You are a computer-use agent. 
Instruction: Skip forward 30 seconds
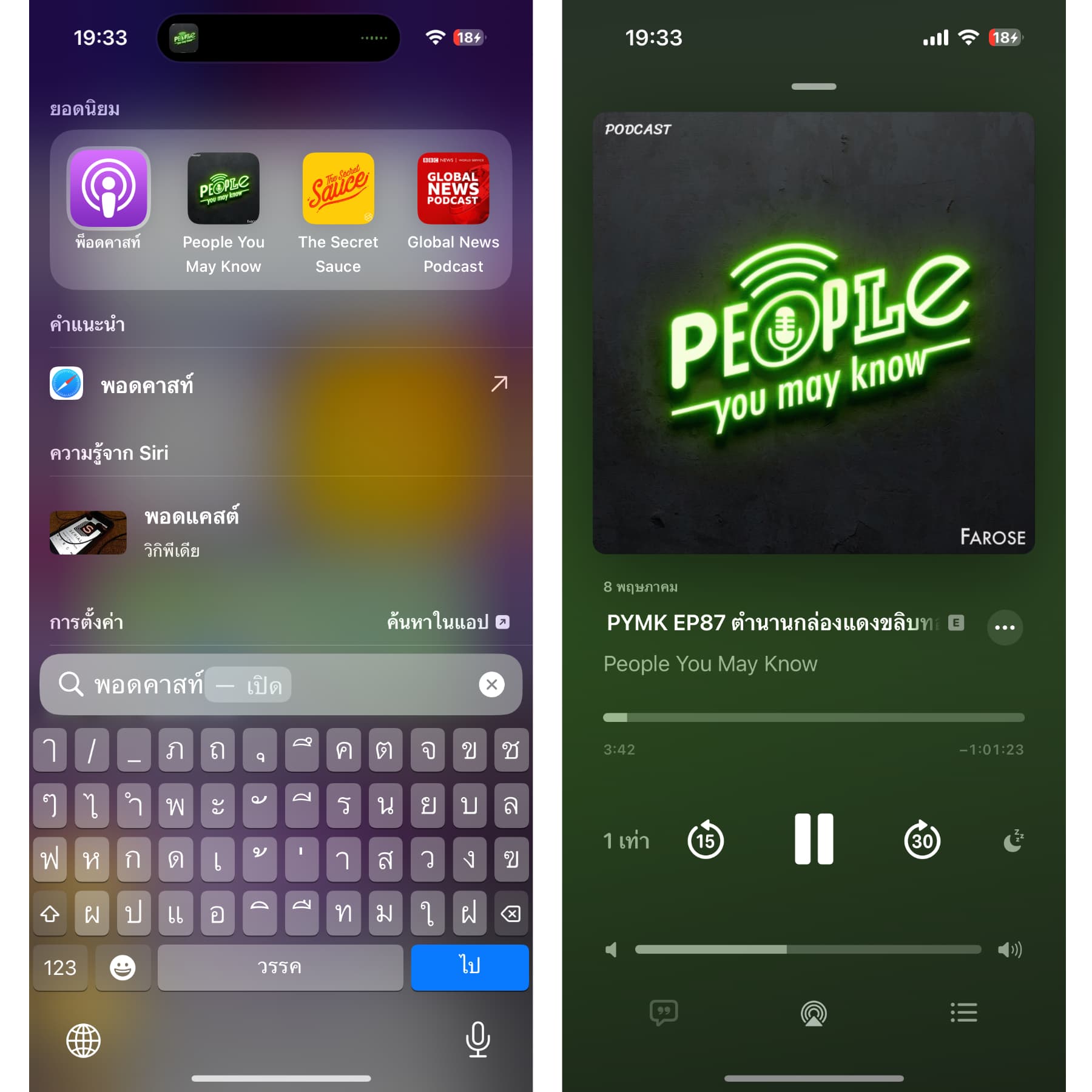click(922, 840)
